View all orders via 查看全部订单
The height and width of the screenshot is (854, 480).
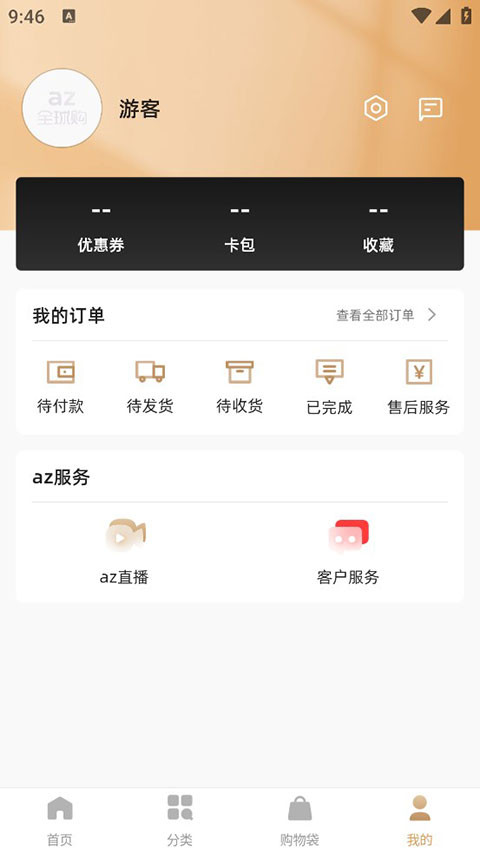pyautogui.click(x=386, y=315)
